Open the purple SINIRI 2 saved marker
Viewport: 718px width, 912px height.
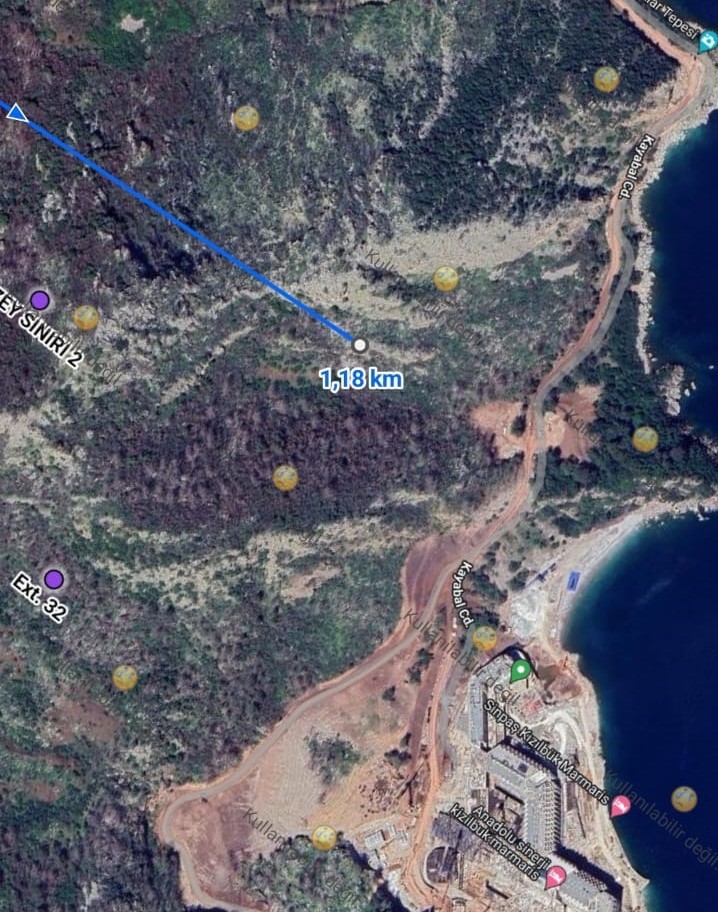(39, 299)
